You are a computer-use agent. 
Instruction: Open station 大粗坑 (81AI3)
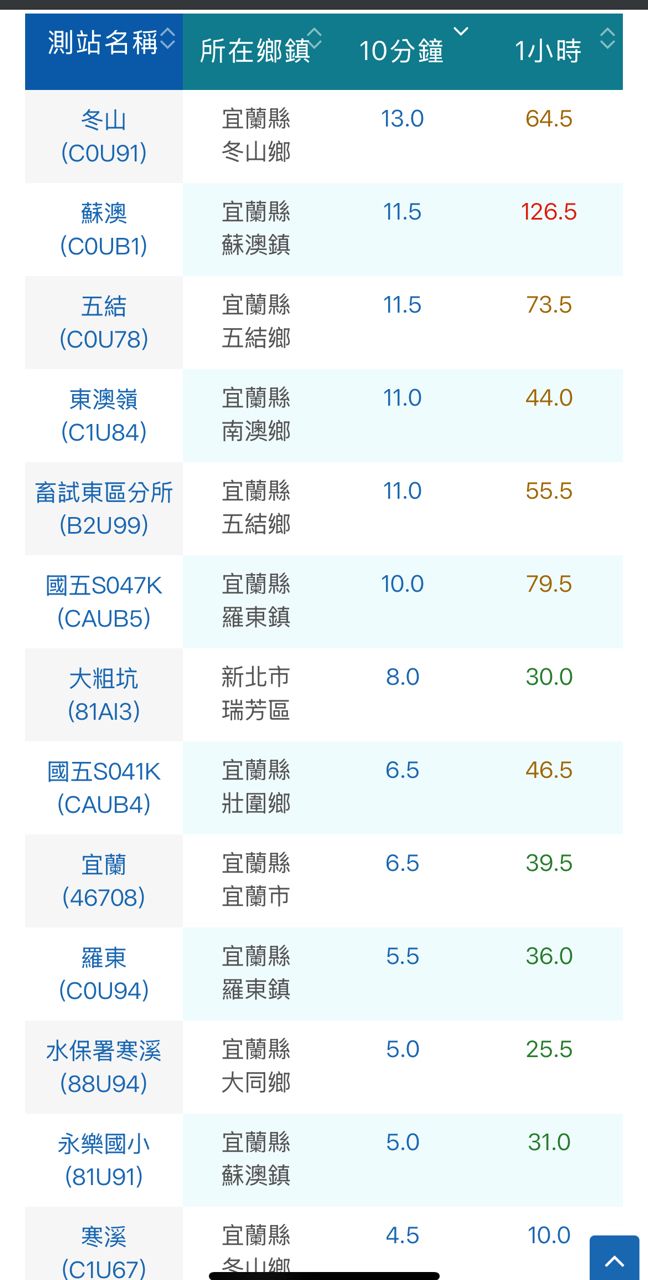point(104,694)
